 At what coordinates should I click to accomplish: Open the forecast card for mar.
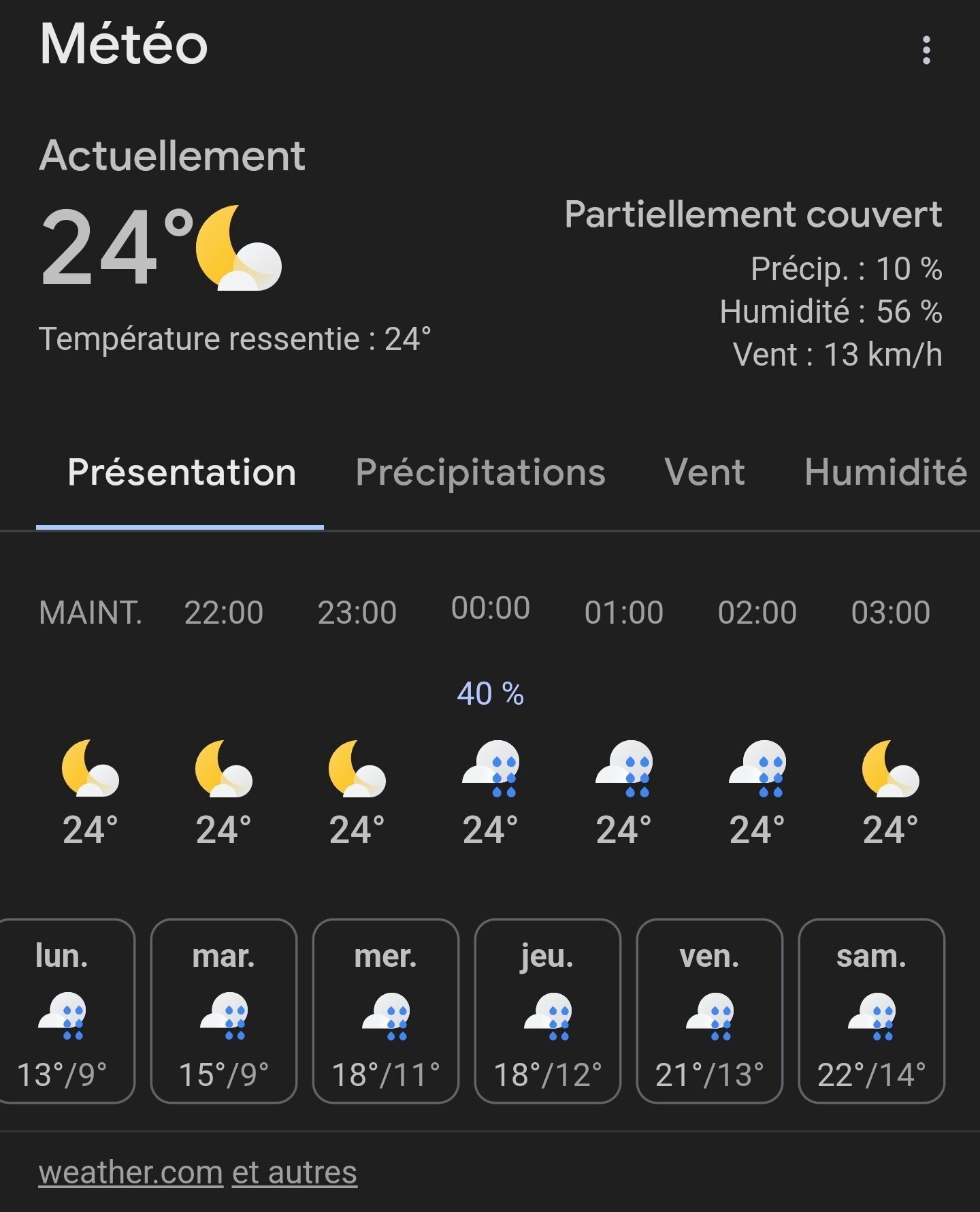pyautogui.click(x=224, y=1010)
